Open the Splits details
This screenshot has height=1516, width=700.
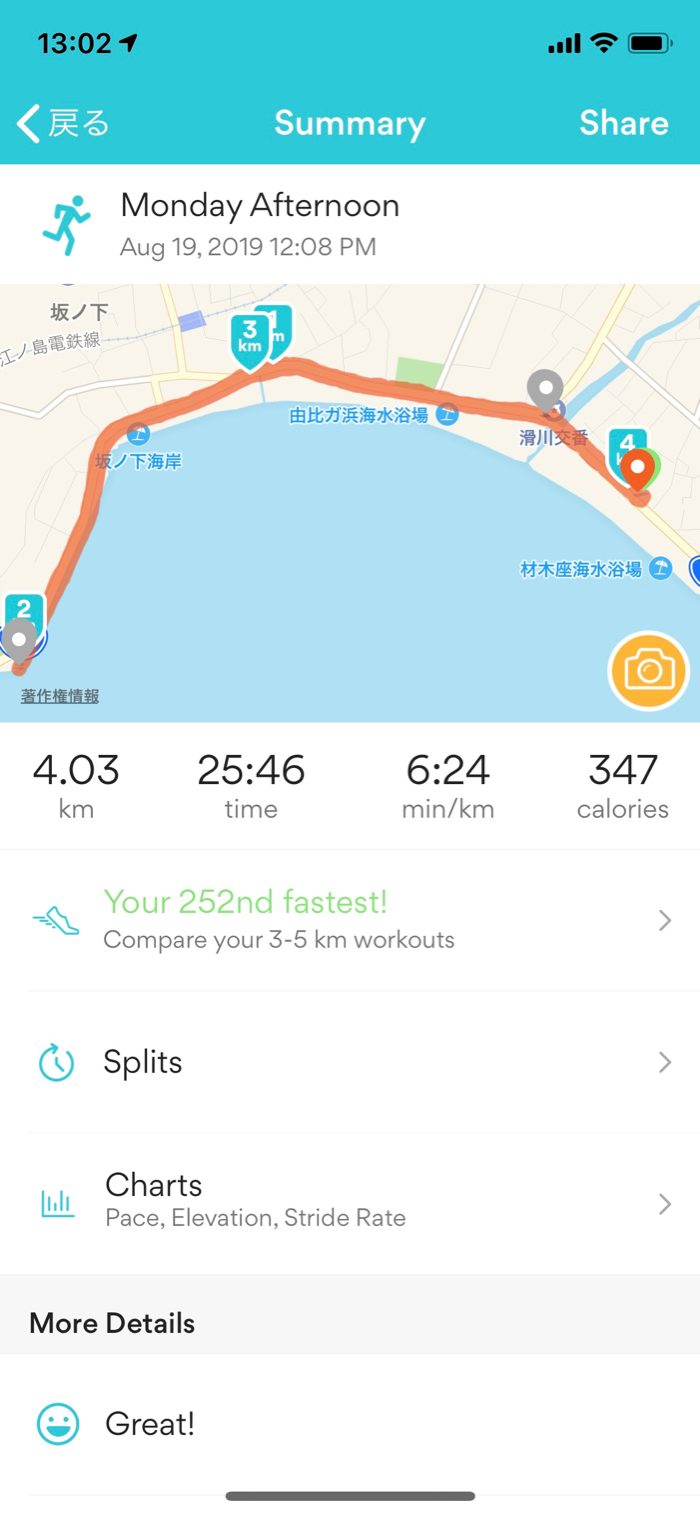[x=350, y=1062]
